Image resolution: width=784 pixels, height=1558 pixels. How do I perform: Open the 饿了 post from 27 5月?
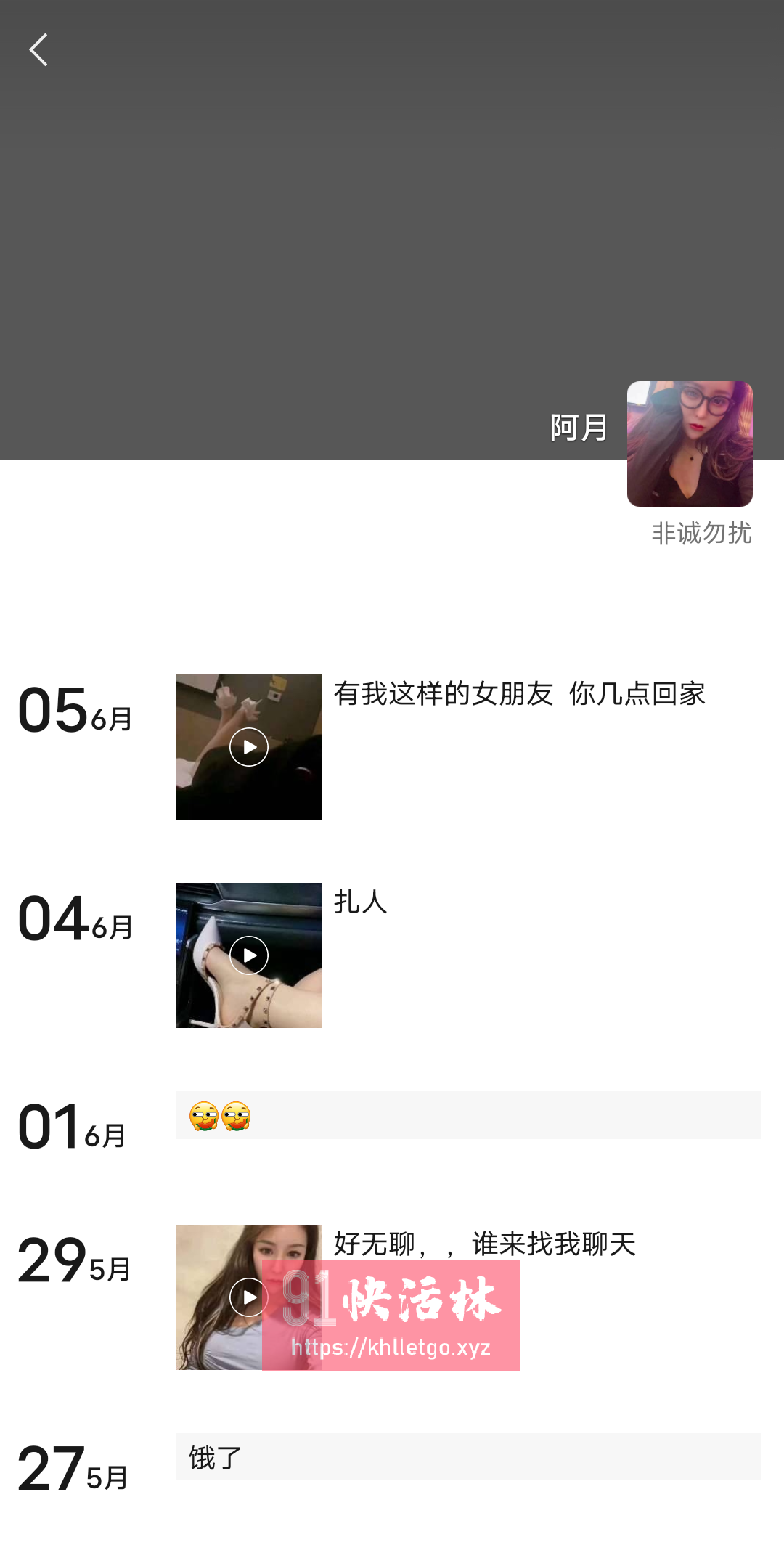pos(467,1457)
